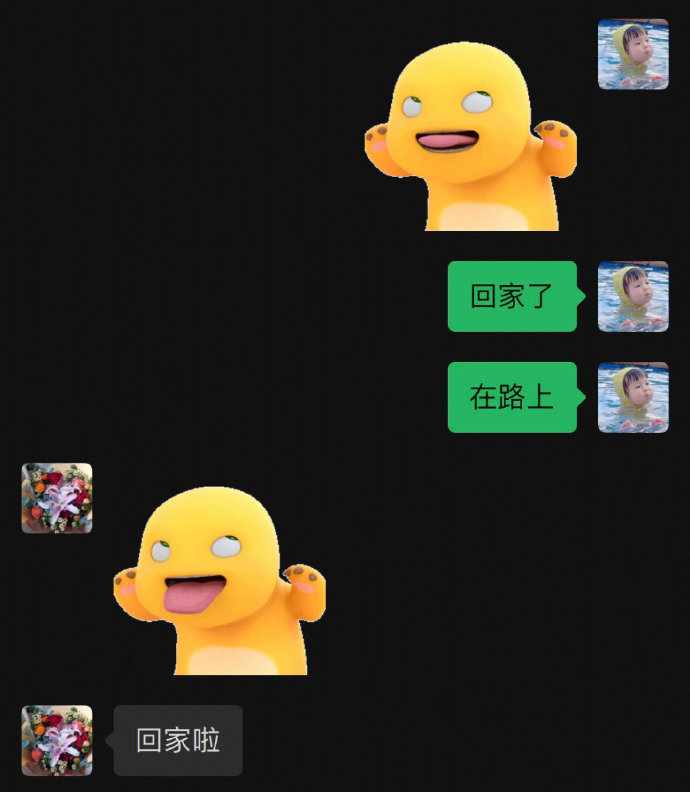
Task: Open sender avatar beside the 回家了 message
Action: [632, 296]
